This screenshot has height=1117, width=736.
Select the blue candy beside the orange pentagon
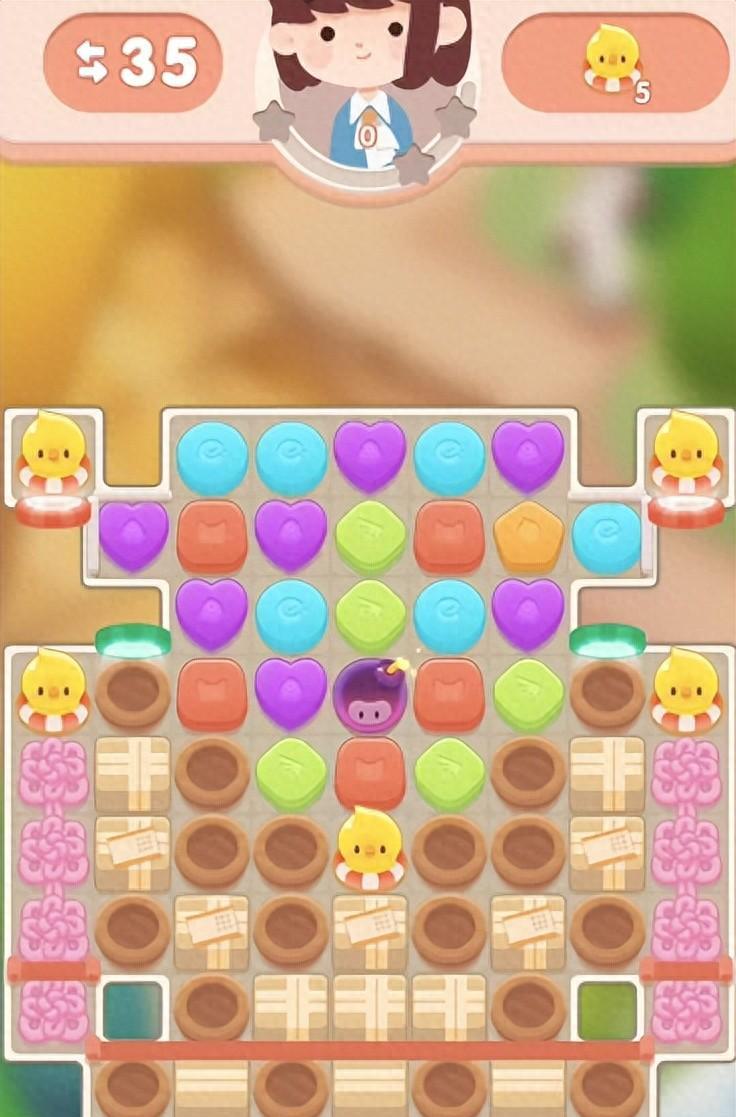pyautogui.click(x=607, y=536)
